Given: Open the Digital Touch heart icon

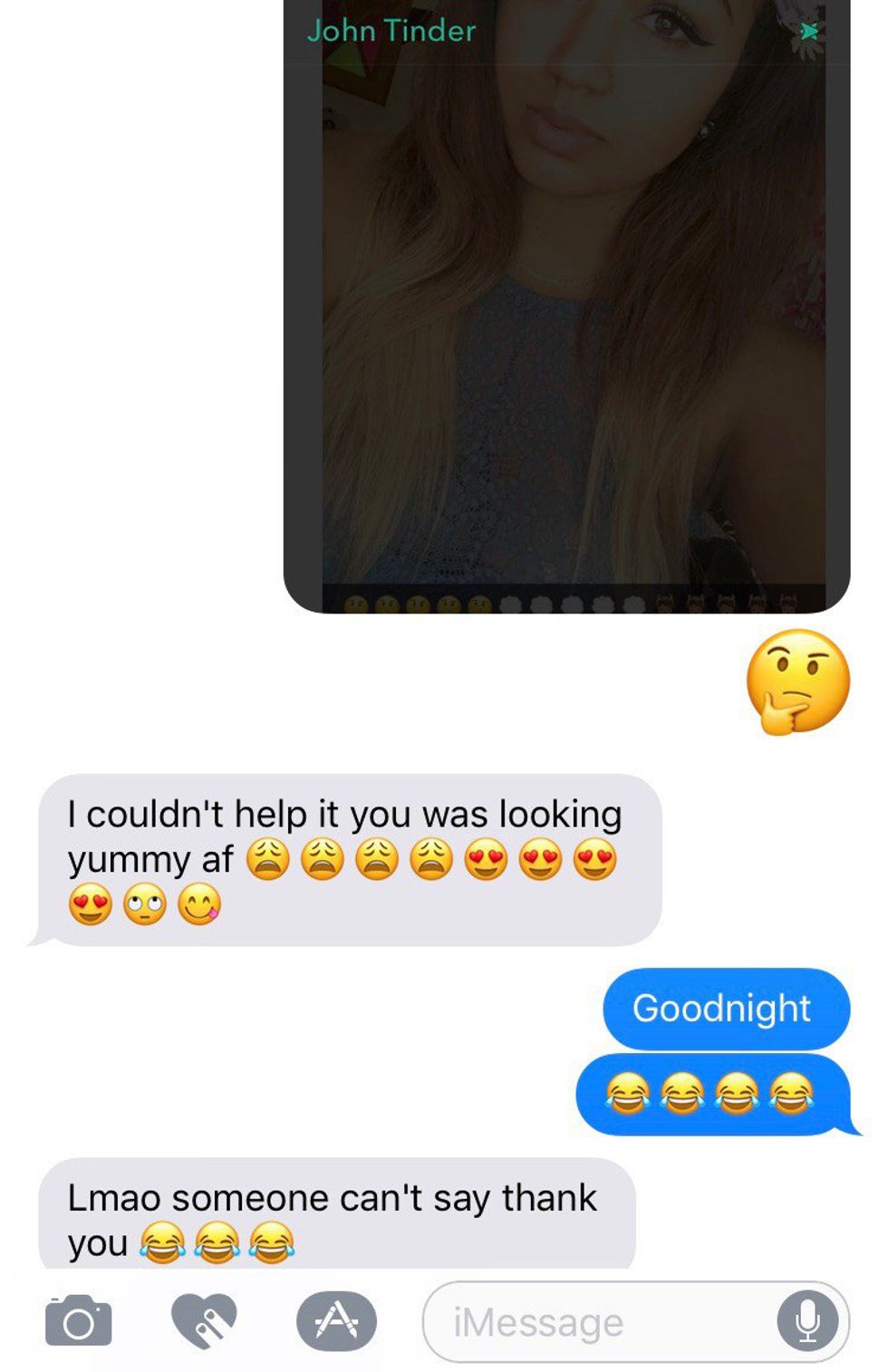Looking at the screenshot, I should click(204, 1321).
